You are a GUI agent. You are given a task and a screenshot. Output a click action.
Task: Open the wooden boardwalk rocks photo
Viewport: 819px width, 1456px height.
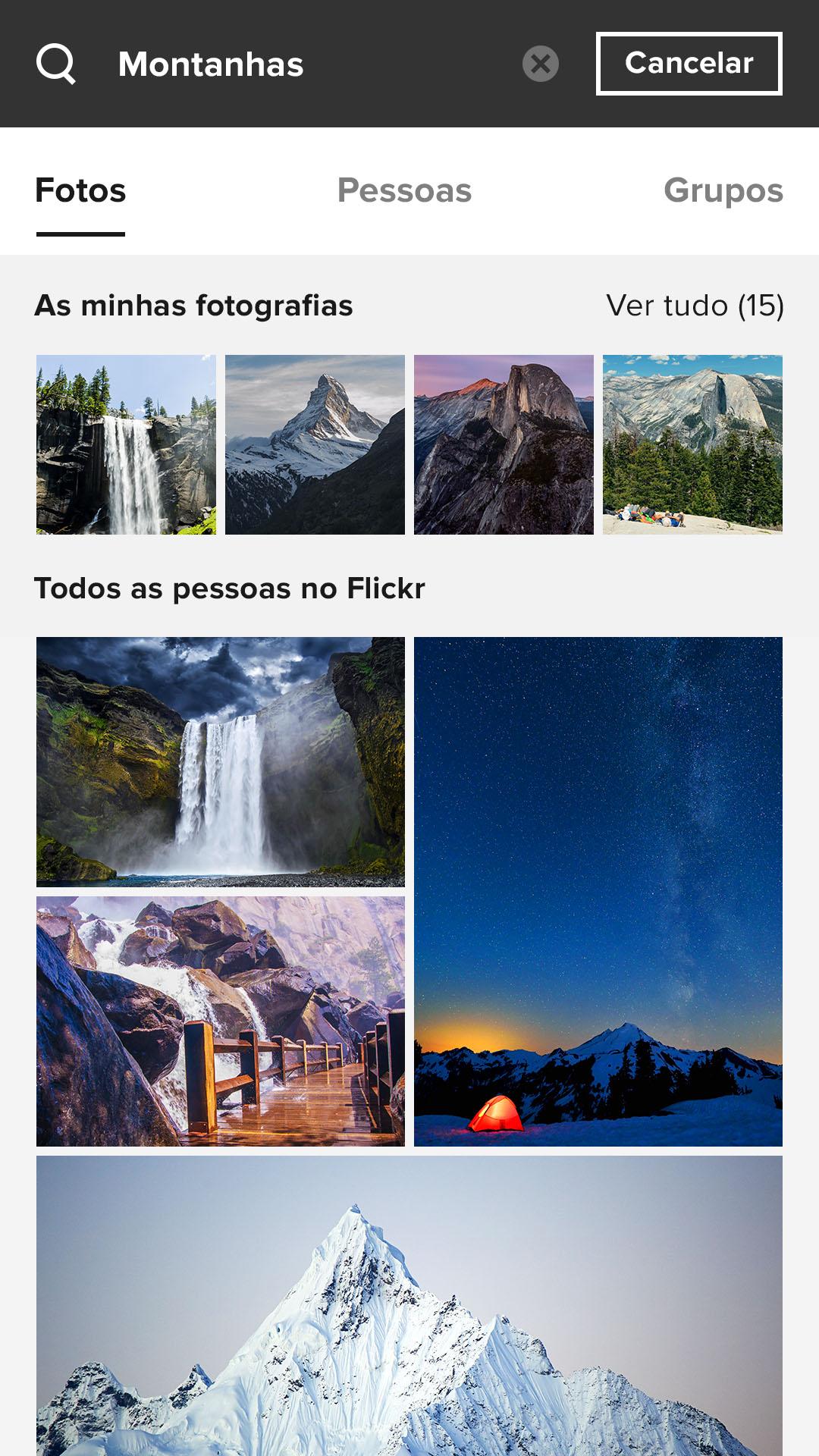point(221,1021)
